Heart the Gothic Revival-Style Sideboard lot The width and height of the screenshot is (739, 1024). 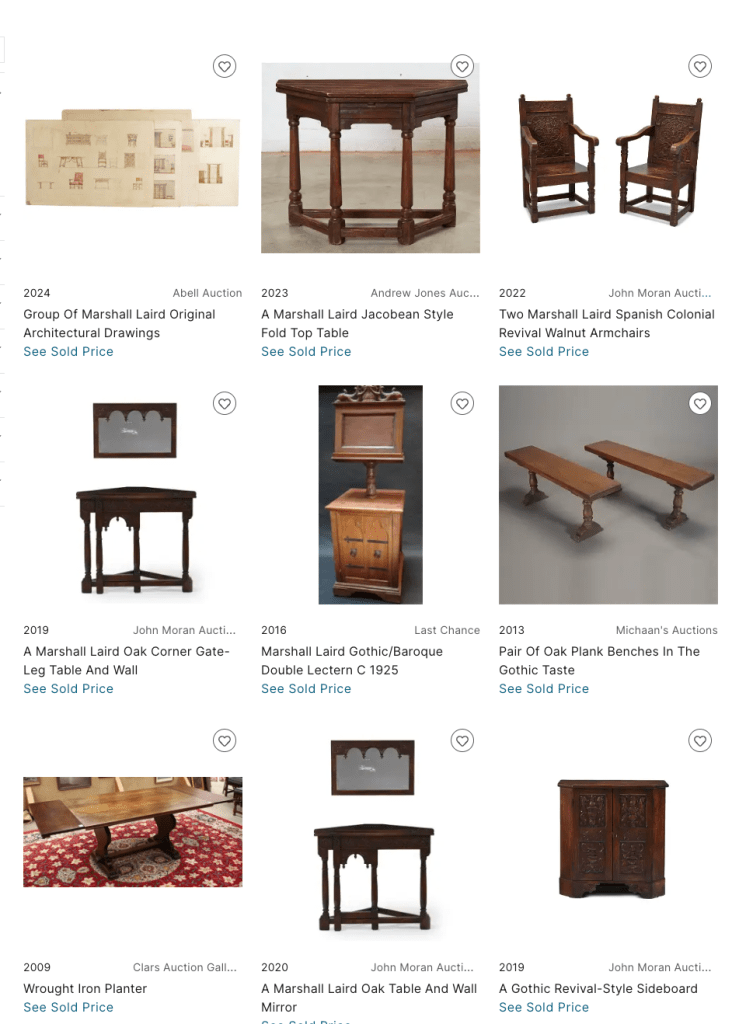tap(700, 741)
